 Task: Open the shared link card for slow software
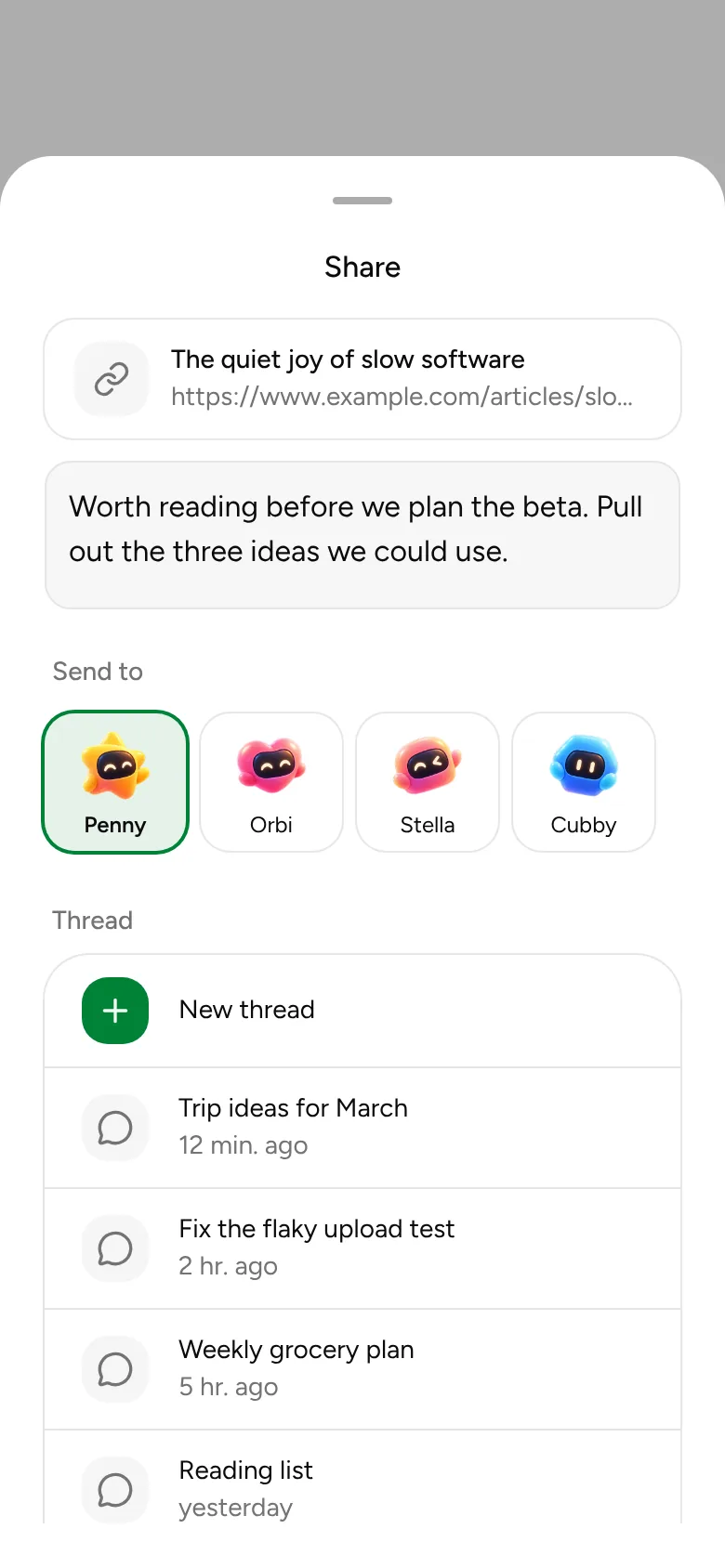click(362, 379)
